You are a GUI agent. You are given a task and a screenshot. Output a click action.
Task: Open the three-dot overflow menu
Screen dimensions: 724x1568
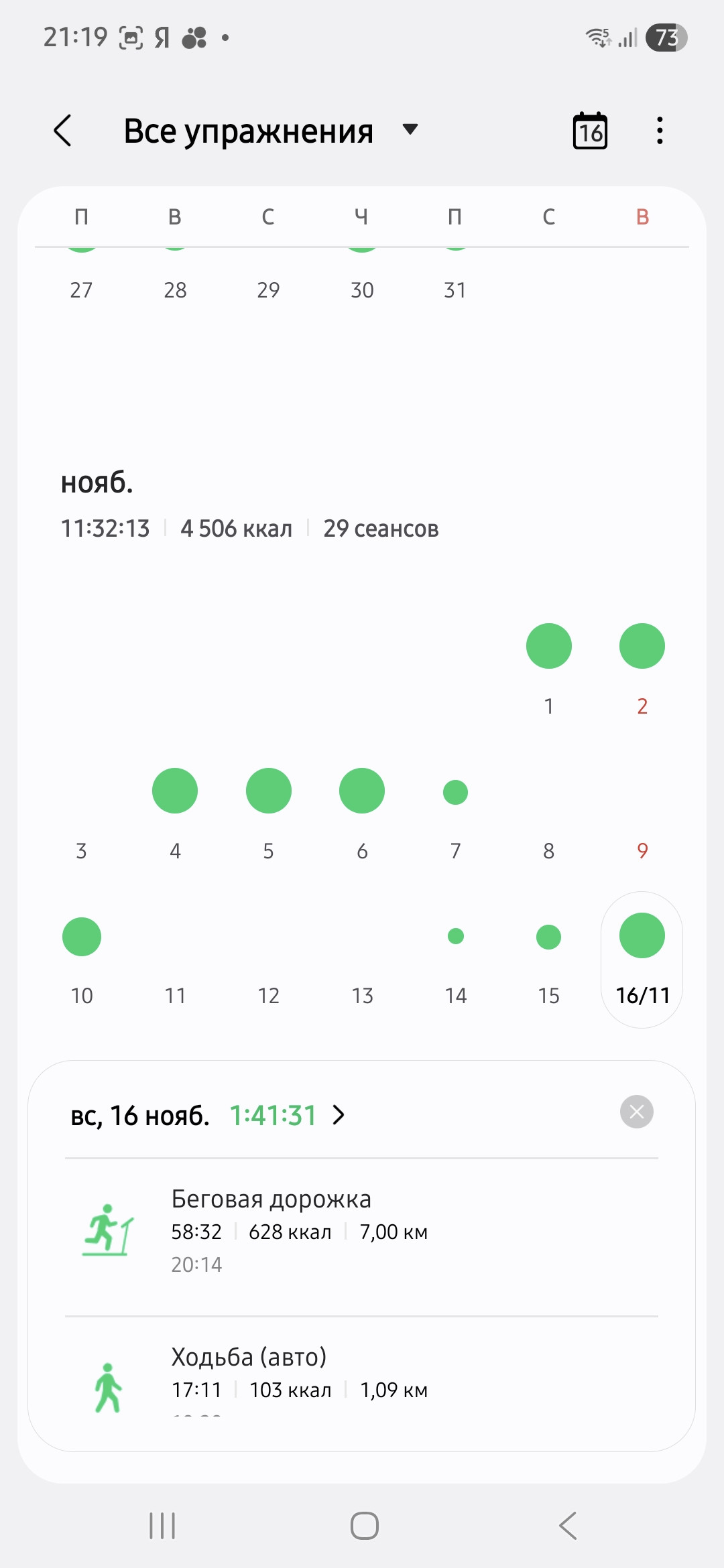click(x=660, y=131)
